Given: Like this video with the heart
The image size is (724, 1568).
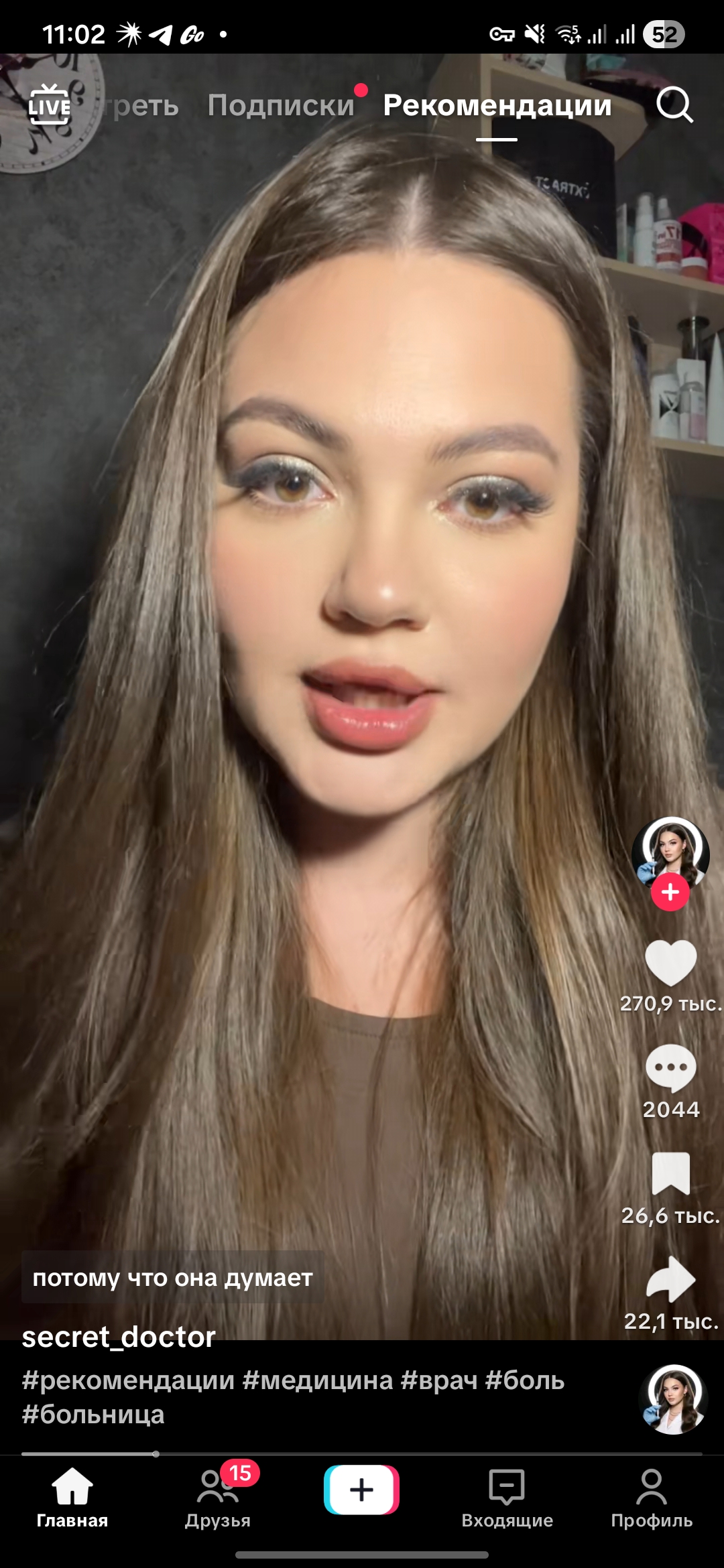Looking at the screenshot, I should (670, 962).
